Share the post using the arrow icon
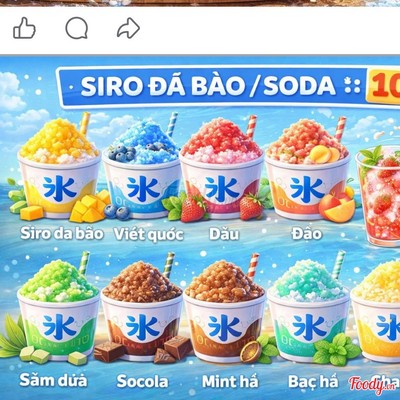This screenshot has width=400, height=400. point(128,28)
